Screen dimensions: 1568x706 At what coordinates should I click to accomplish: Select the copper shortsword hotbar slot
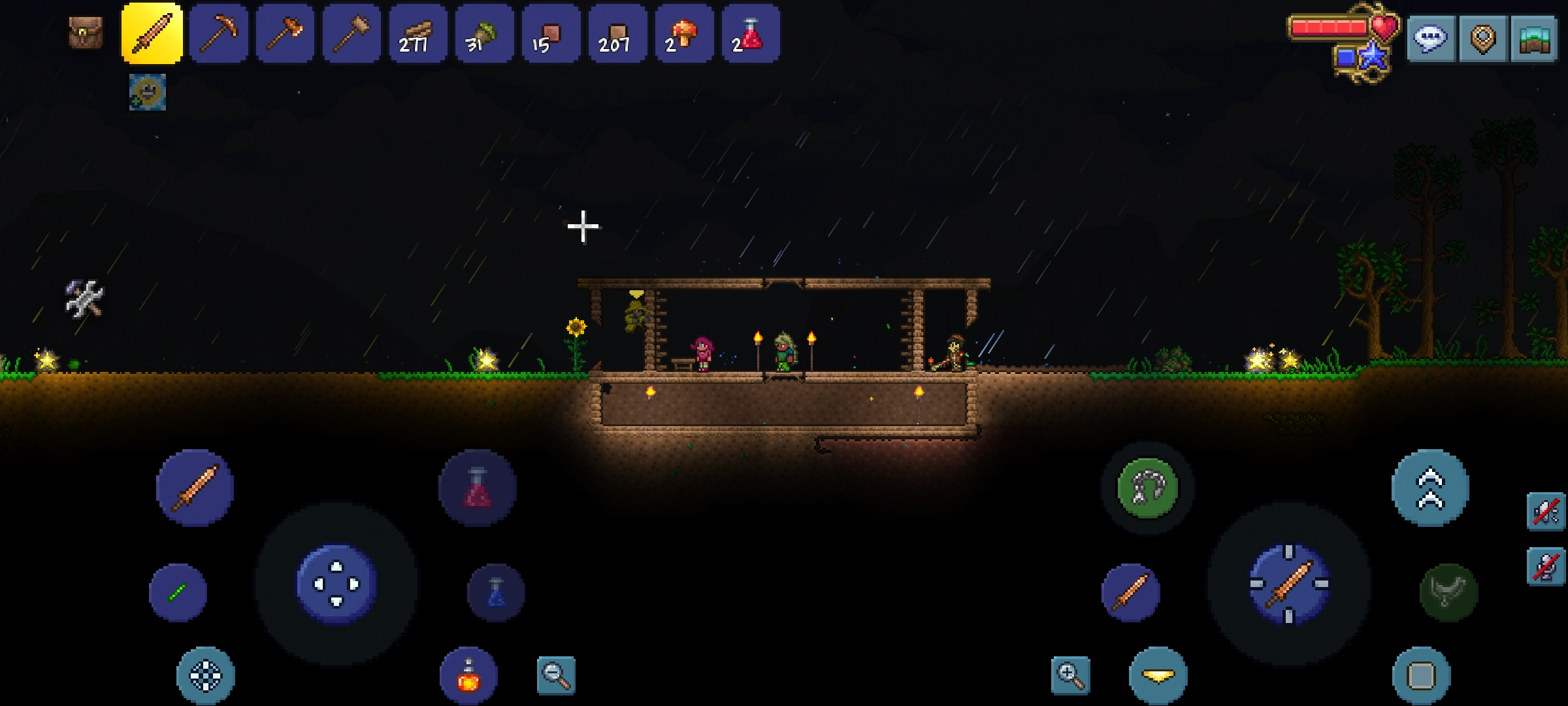coord(152,33)
